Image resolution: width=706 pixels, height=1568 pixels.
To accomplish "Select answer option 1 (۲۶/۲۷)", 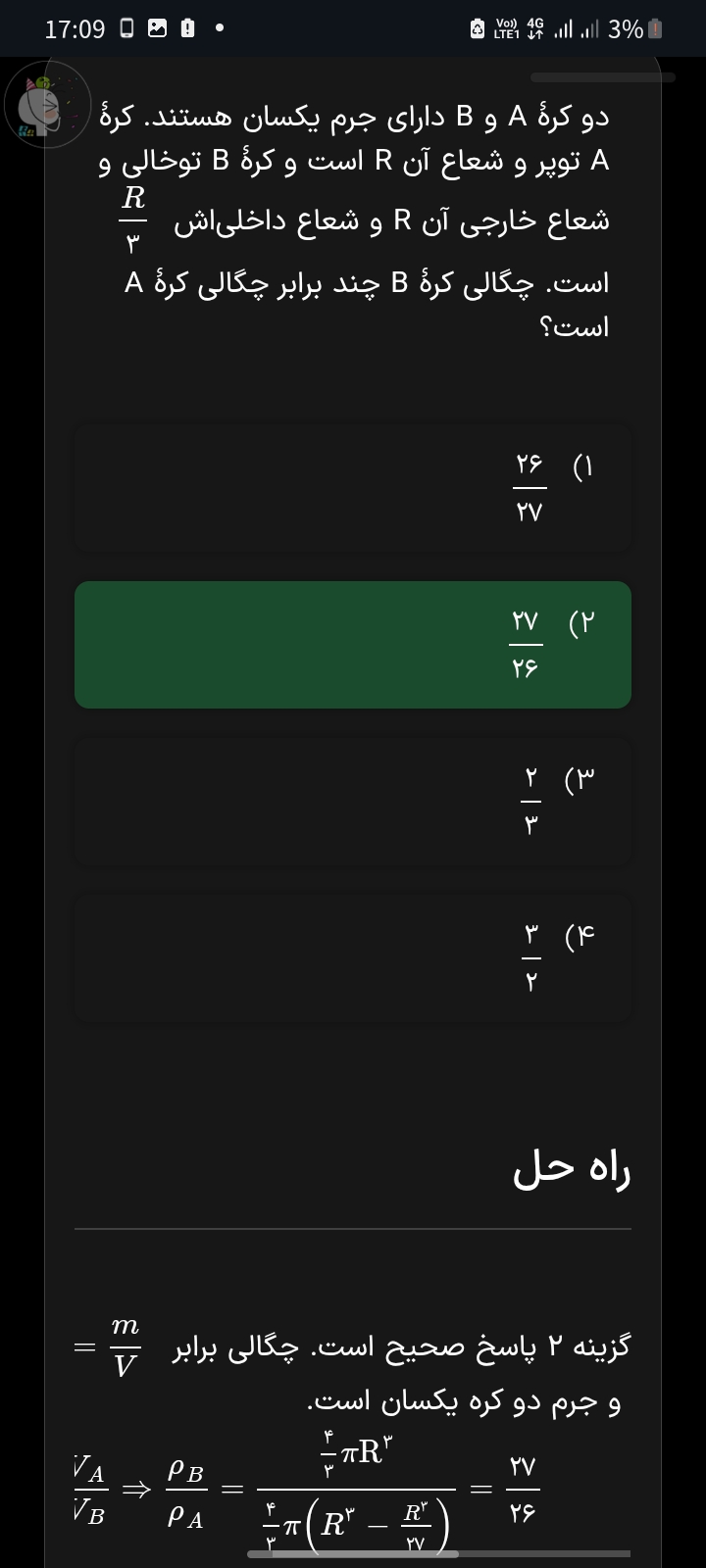I will pyautogui.click(x=353, y=488).
